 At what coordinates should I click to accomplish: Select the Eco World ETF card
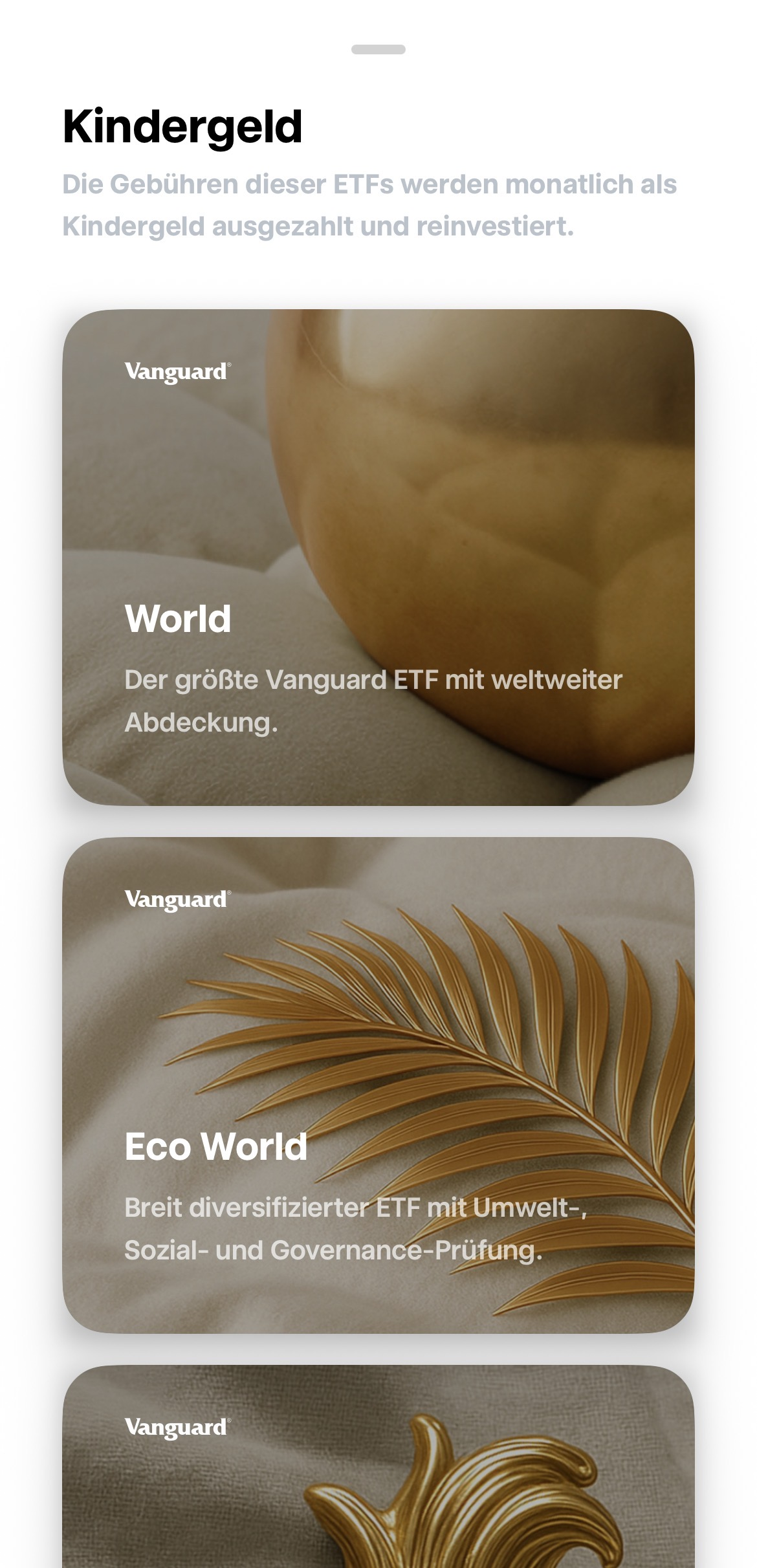pos(378,1085)
